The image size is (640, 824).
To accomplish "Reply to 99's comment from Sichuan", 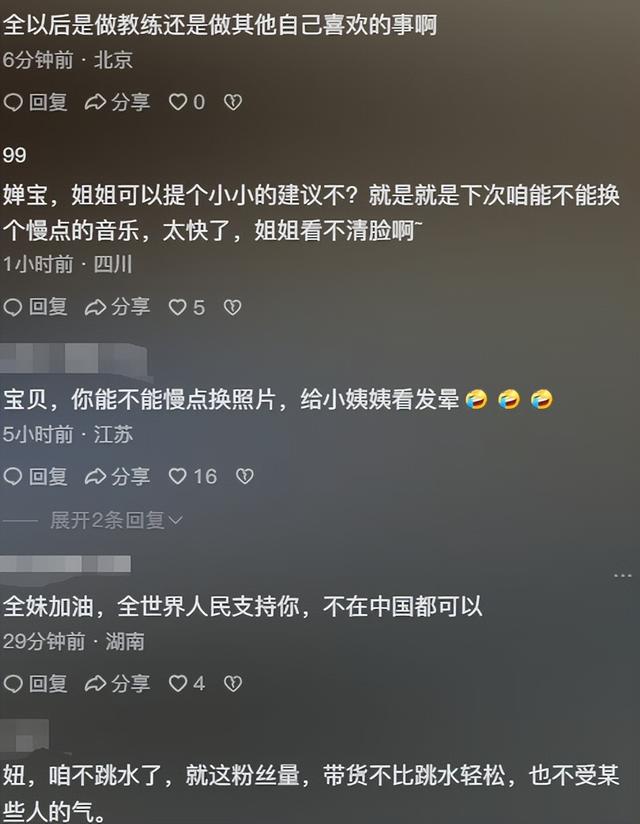I will (35, 307).
